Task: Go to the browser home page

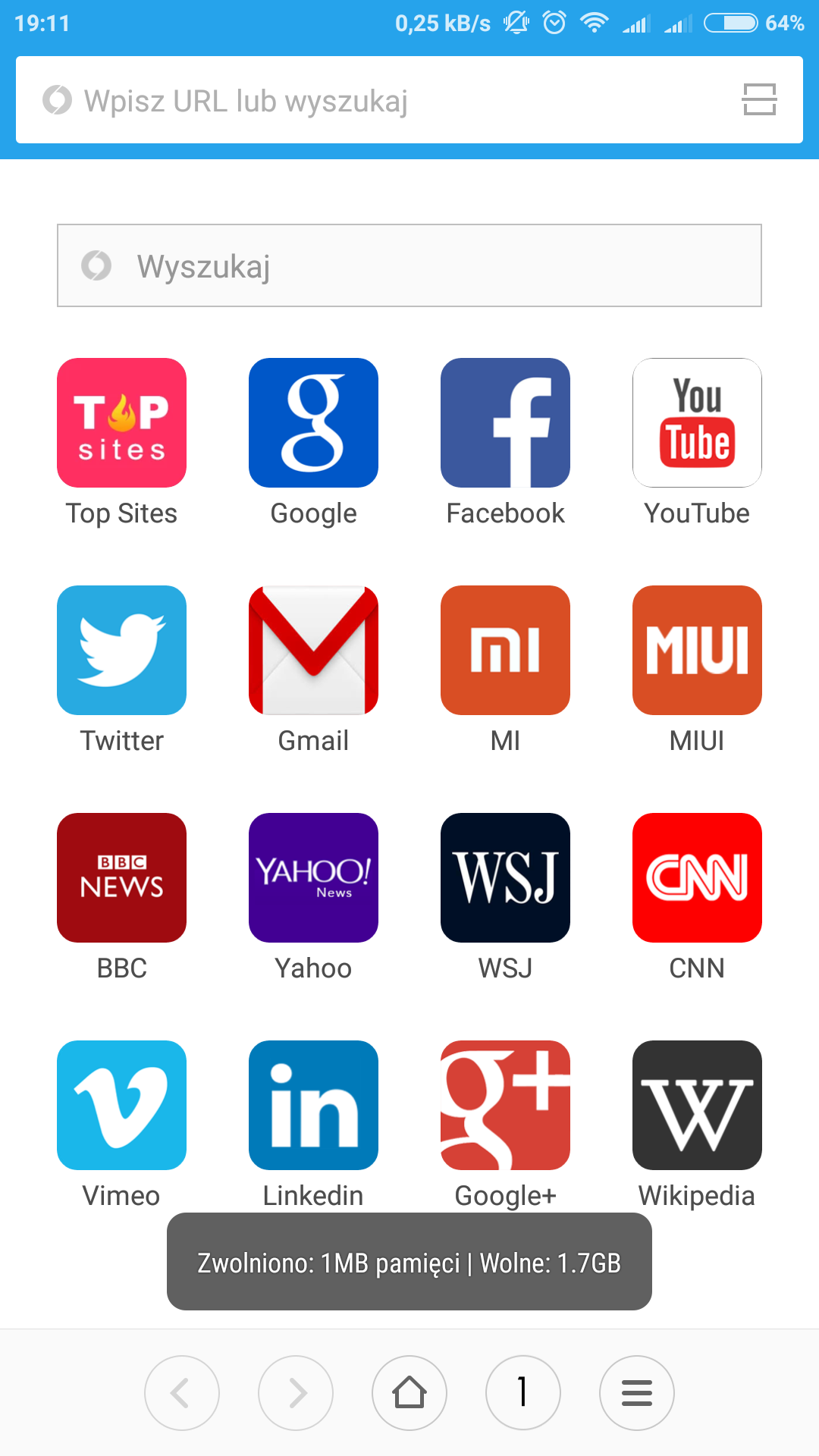Action: 409,1393
